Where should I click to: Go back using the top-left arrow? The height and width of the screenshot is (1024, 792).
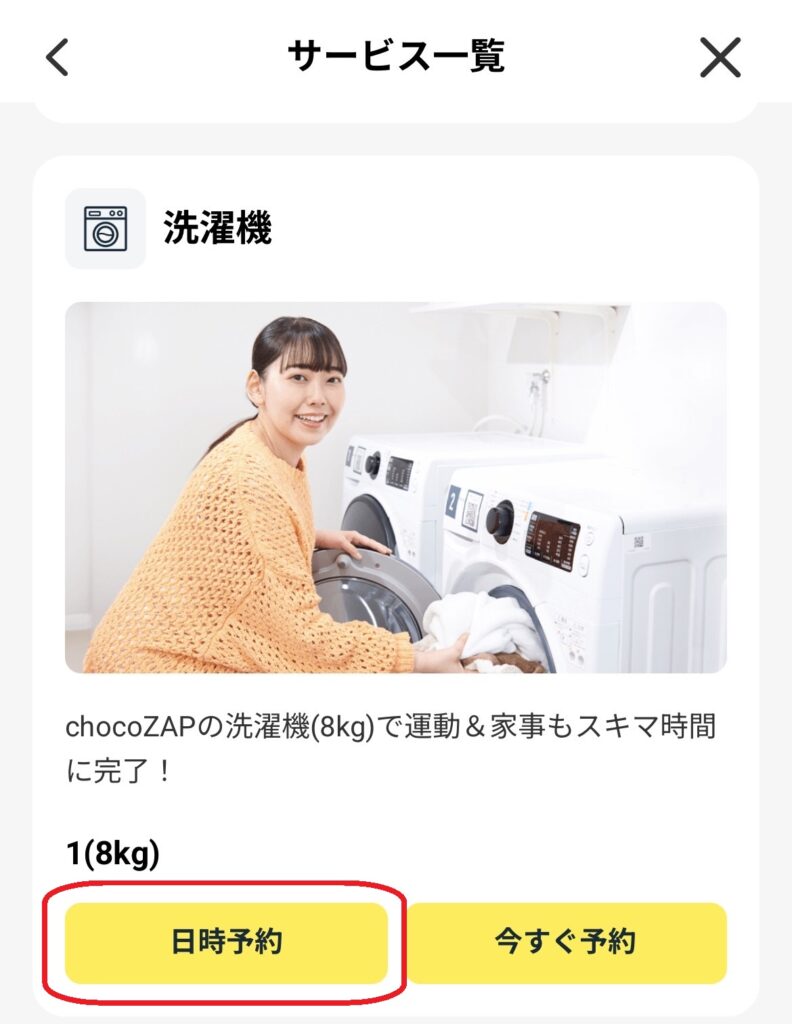(58, 57)
